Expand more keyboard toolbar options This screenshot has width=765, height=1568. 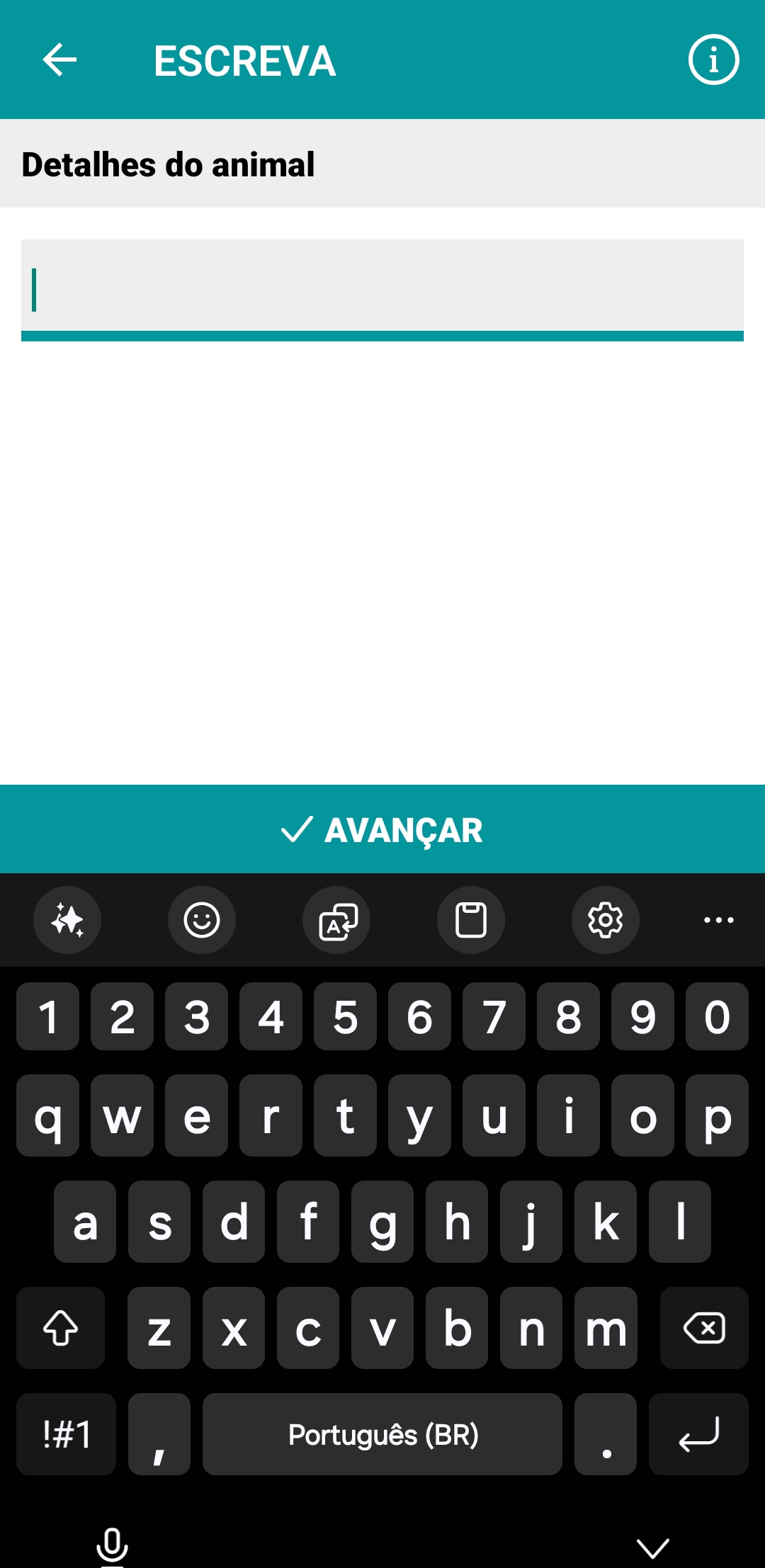click(x=718, y=920)
